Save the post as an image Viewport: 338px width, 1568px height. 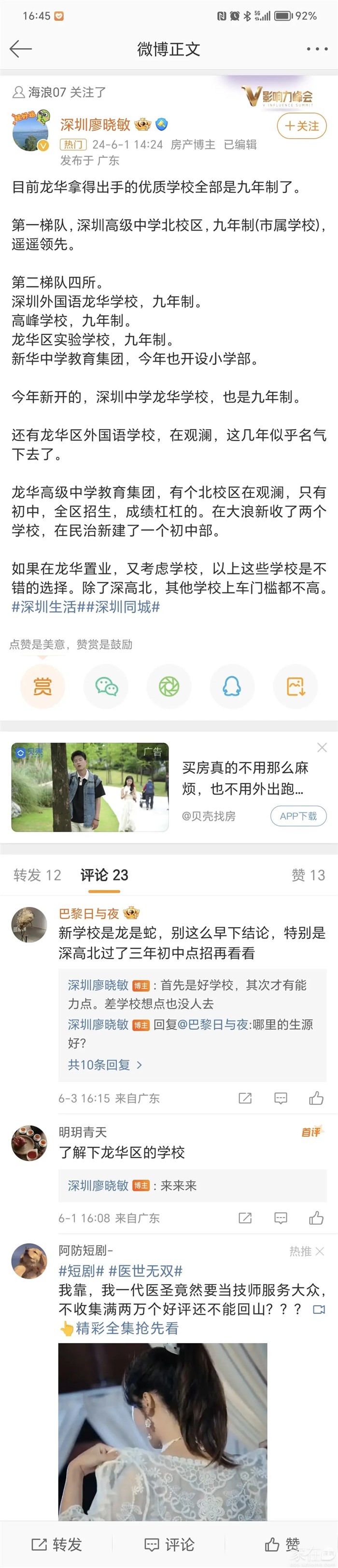[x=296, y=686]
